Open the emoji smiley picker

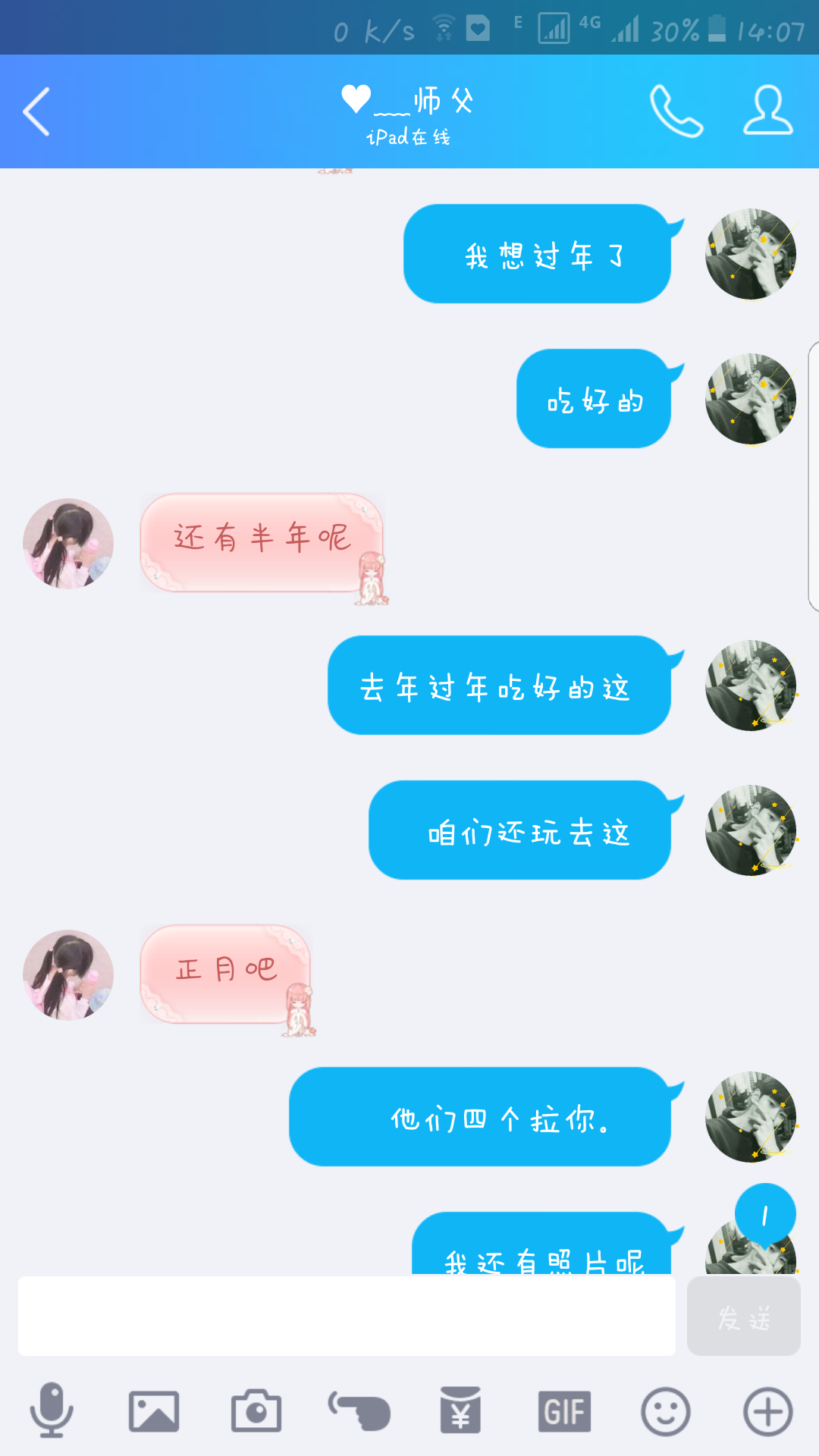tap(665, 1409)
